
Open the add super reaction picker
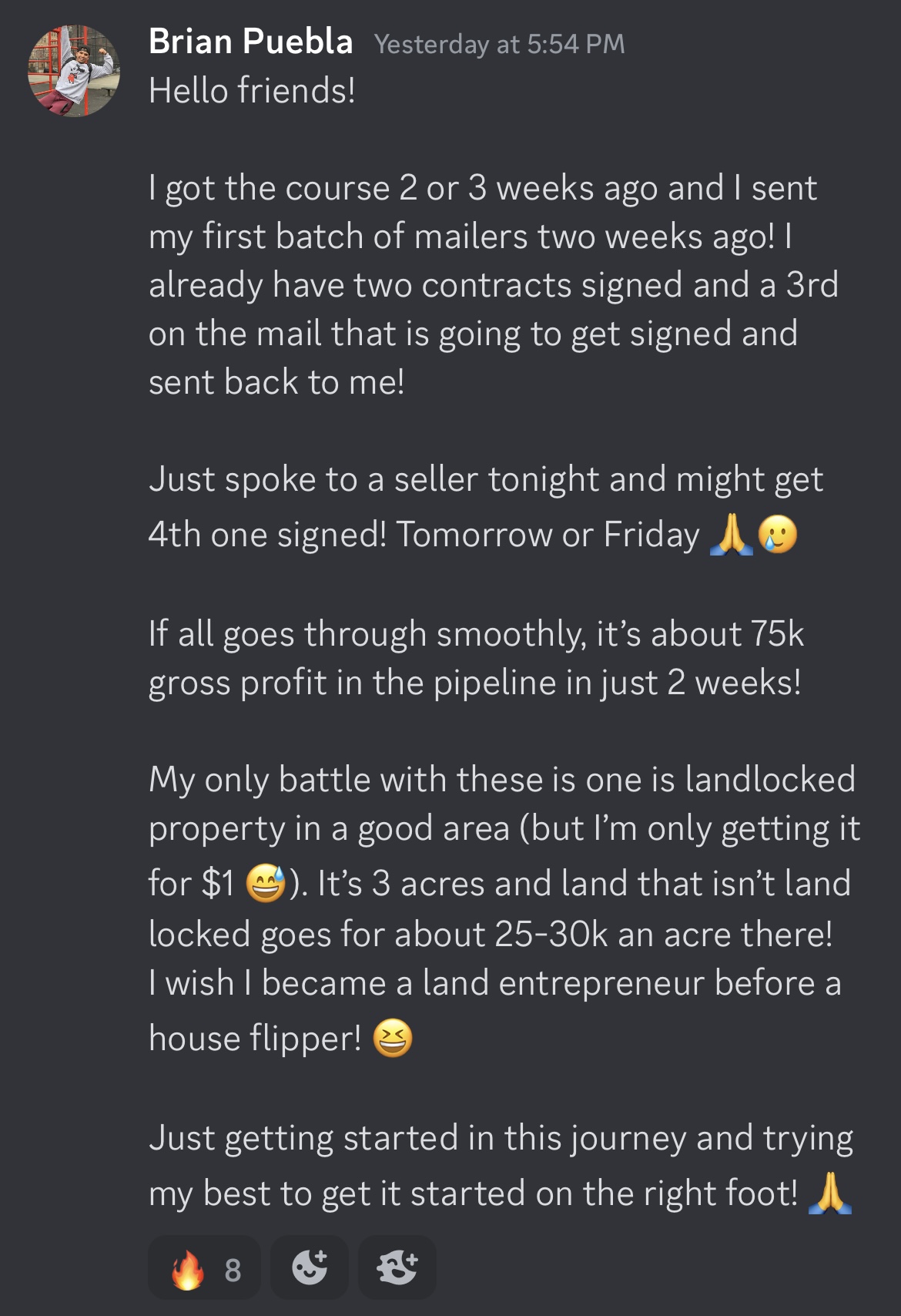(x=397, y=1267)
